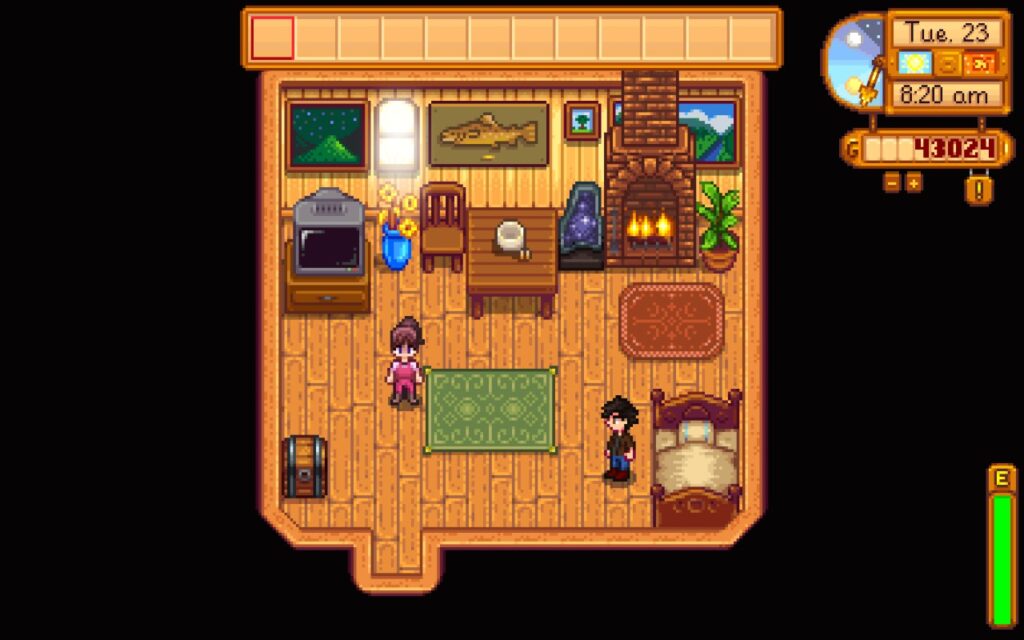Turn on the television set
This screenshot has height=640, width=1024.
point(329,238)
